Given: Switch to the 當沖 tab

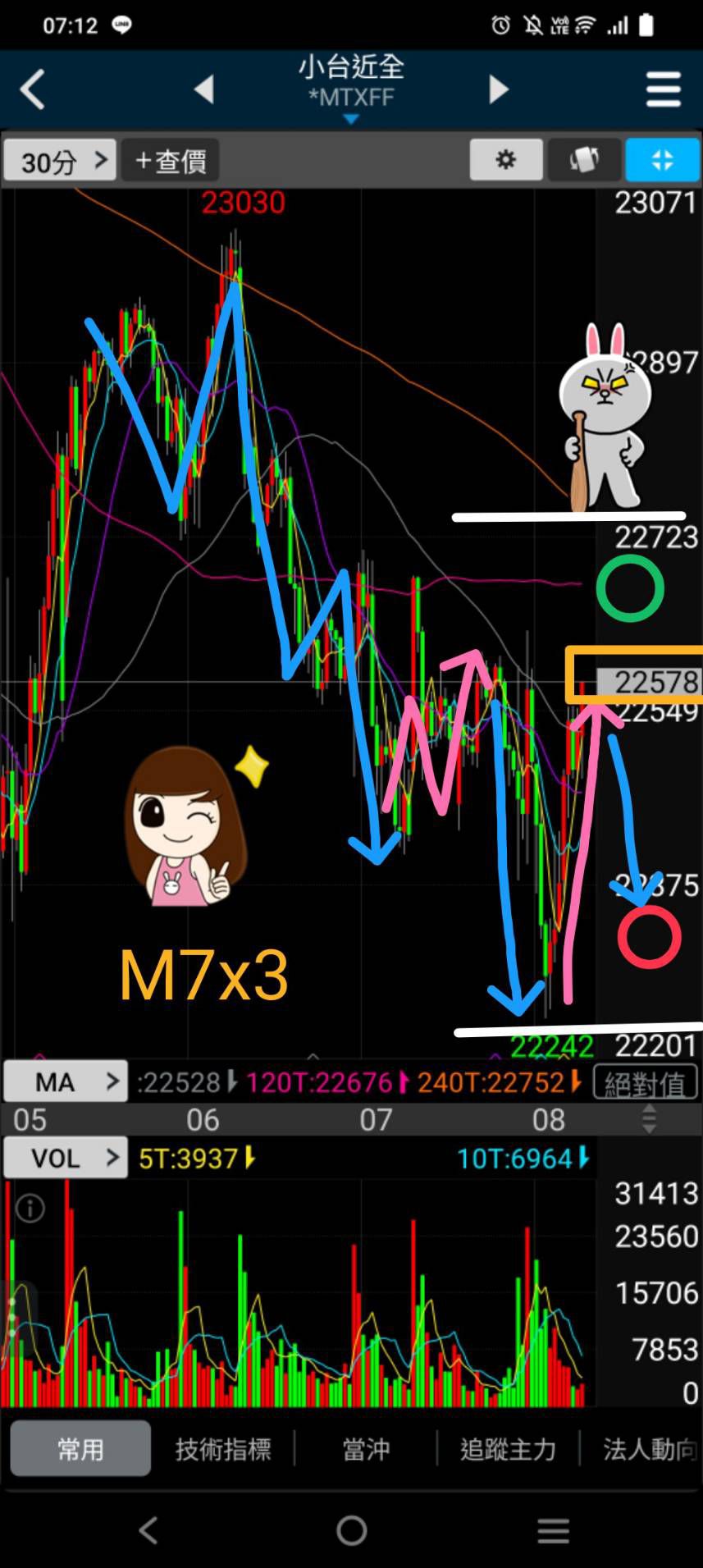Looking at the screenshot, I should [x=365, y=1449].
